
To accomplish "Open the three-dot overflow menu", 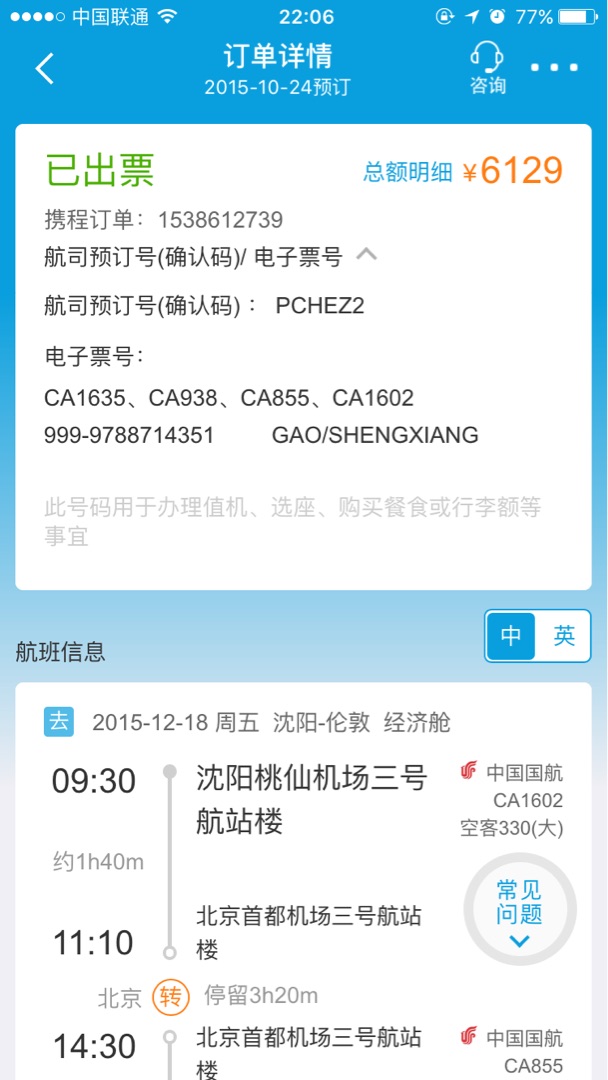I will [x=554, y=68].
